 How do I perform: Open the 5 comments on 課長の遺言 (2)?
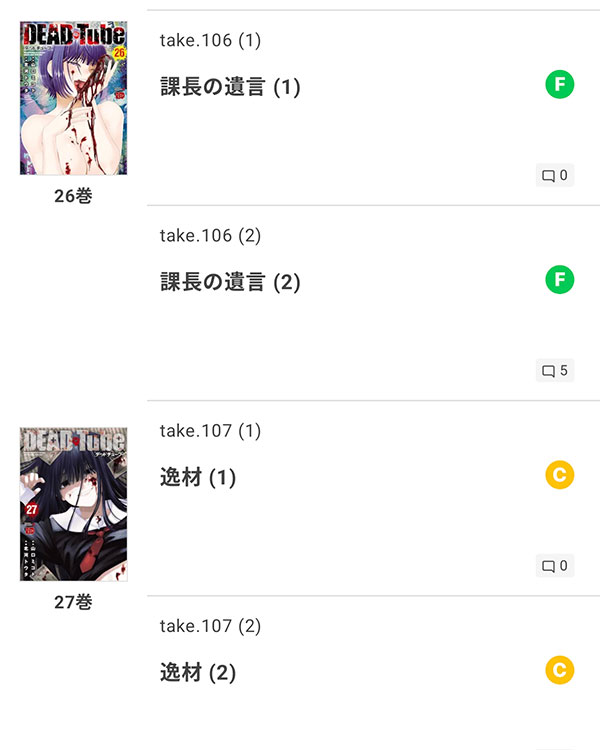[x=555, y=371]
